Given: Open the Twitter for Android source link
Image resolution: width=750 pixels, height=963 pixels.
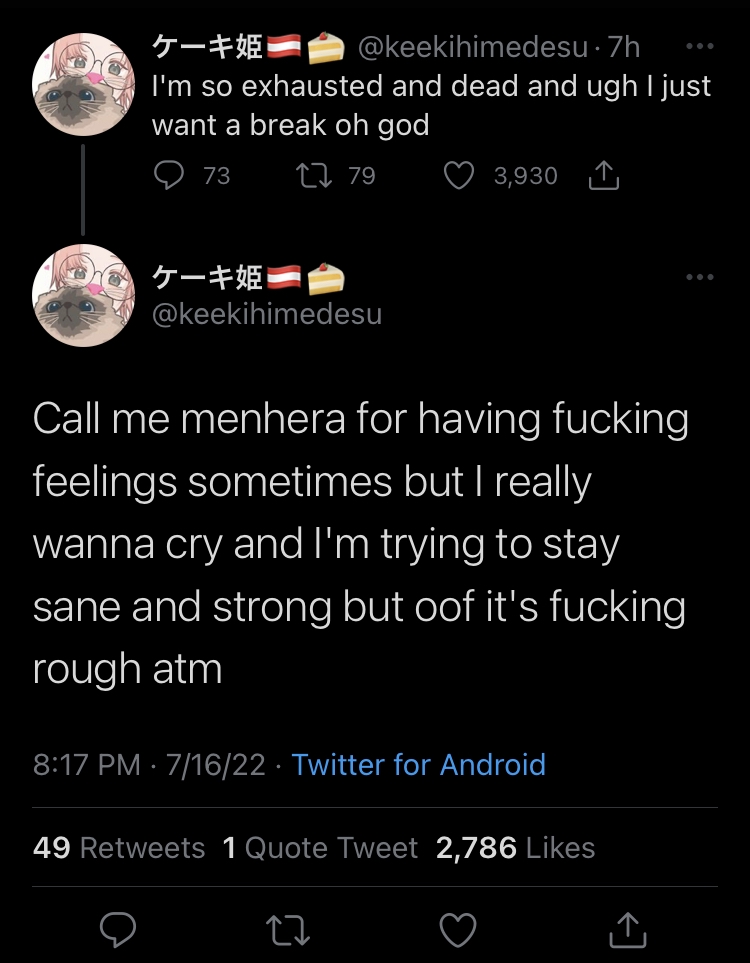Looking at the screenshot, I should 418,765.
